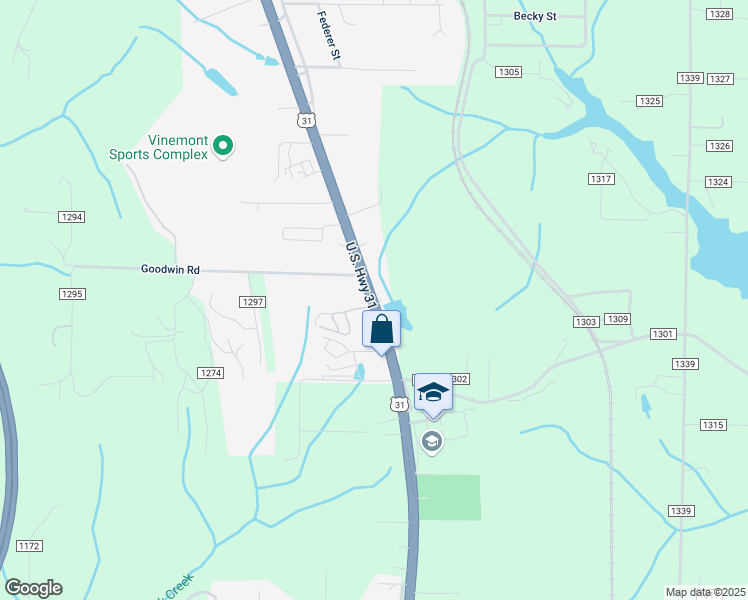Tap the shopping bag map marker

382,329
